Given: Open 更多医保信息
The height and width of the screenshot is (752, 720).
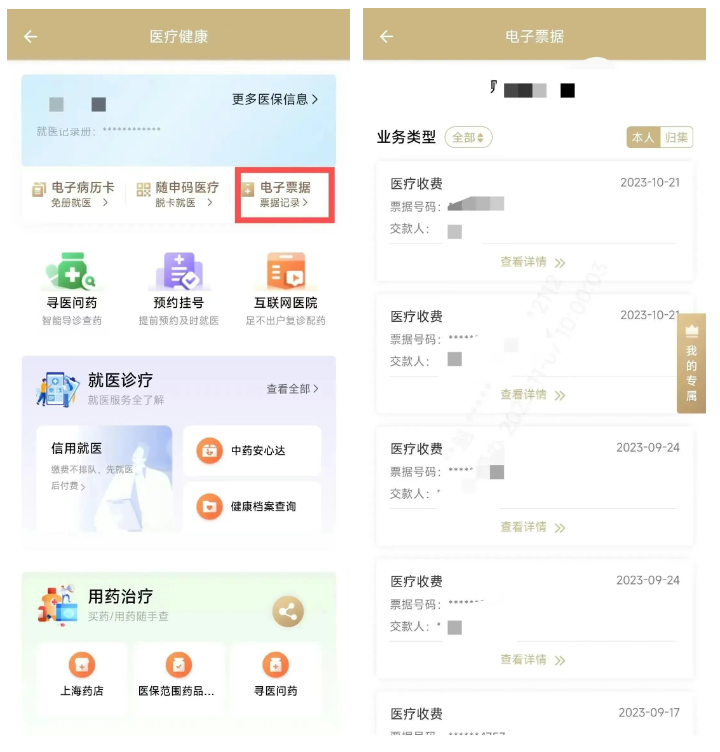Looking at the screenshot, I should tap(275, 99).
